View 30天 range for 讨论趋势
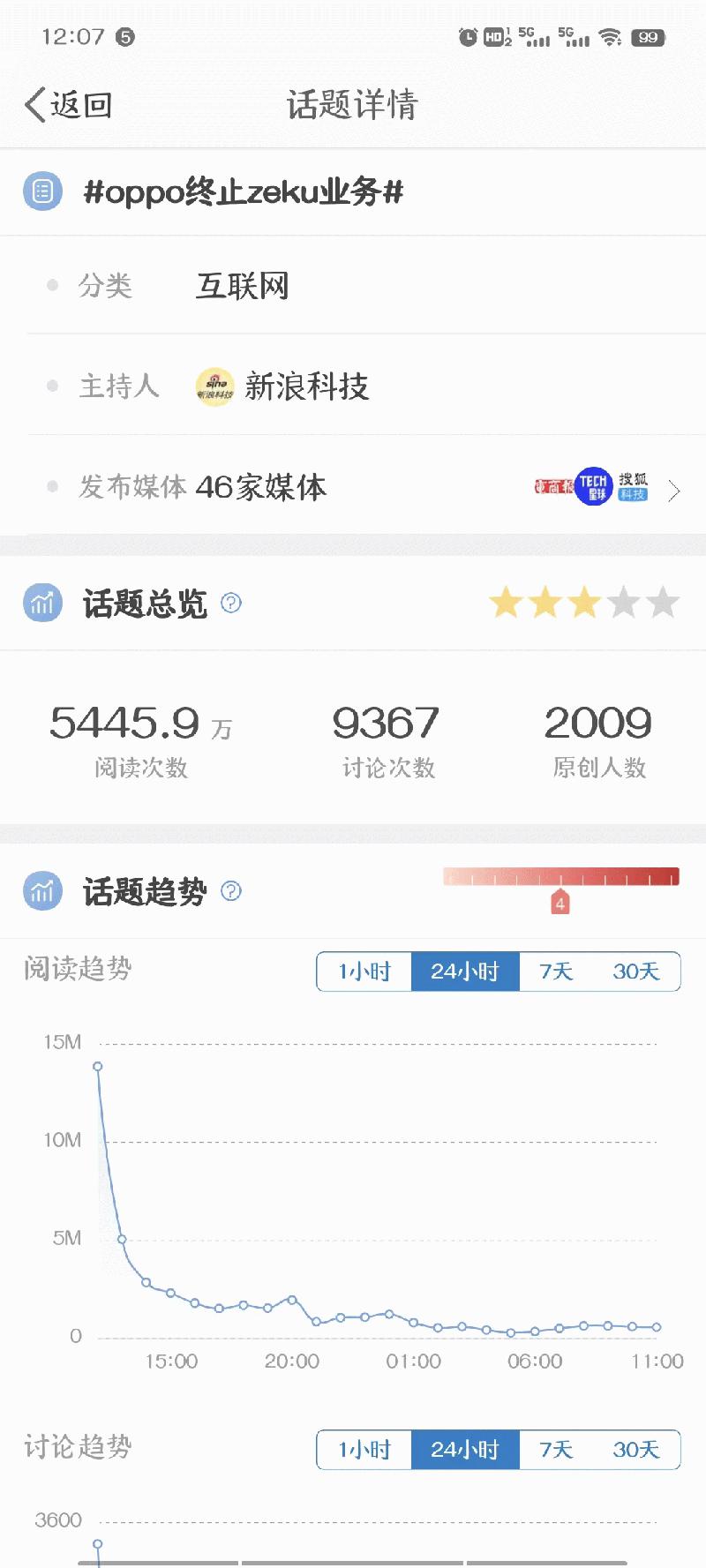Screen dimensions: 706x1568 click(x=636, y=1450)
